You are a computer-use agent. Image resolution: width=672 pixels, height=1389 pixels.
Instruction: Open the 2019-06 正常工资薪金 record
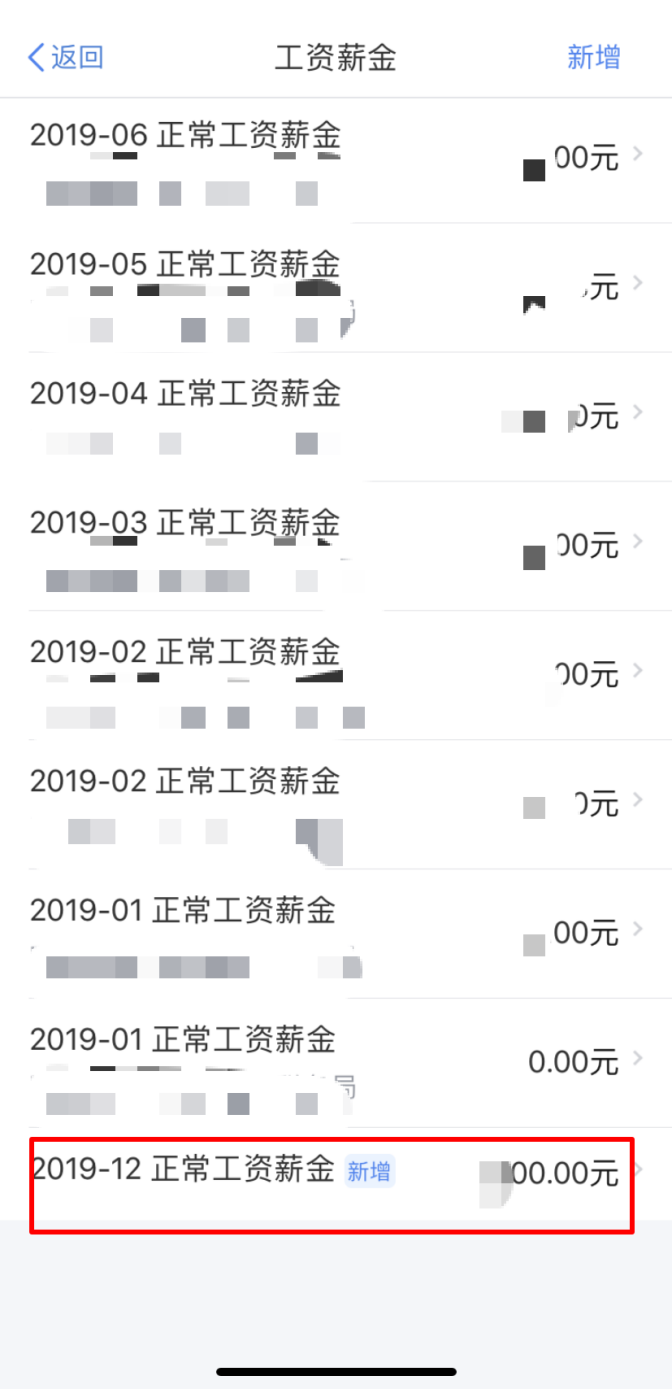(x=336, y=160)
